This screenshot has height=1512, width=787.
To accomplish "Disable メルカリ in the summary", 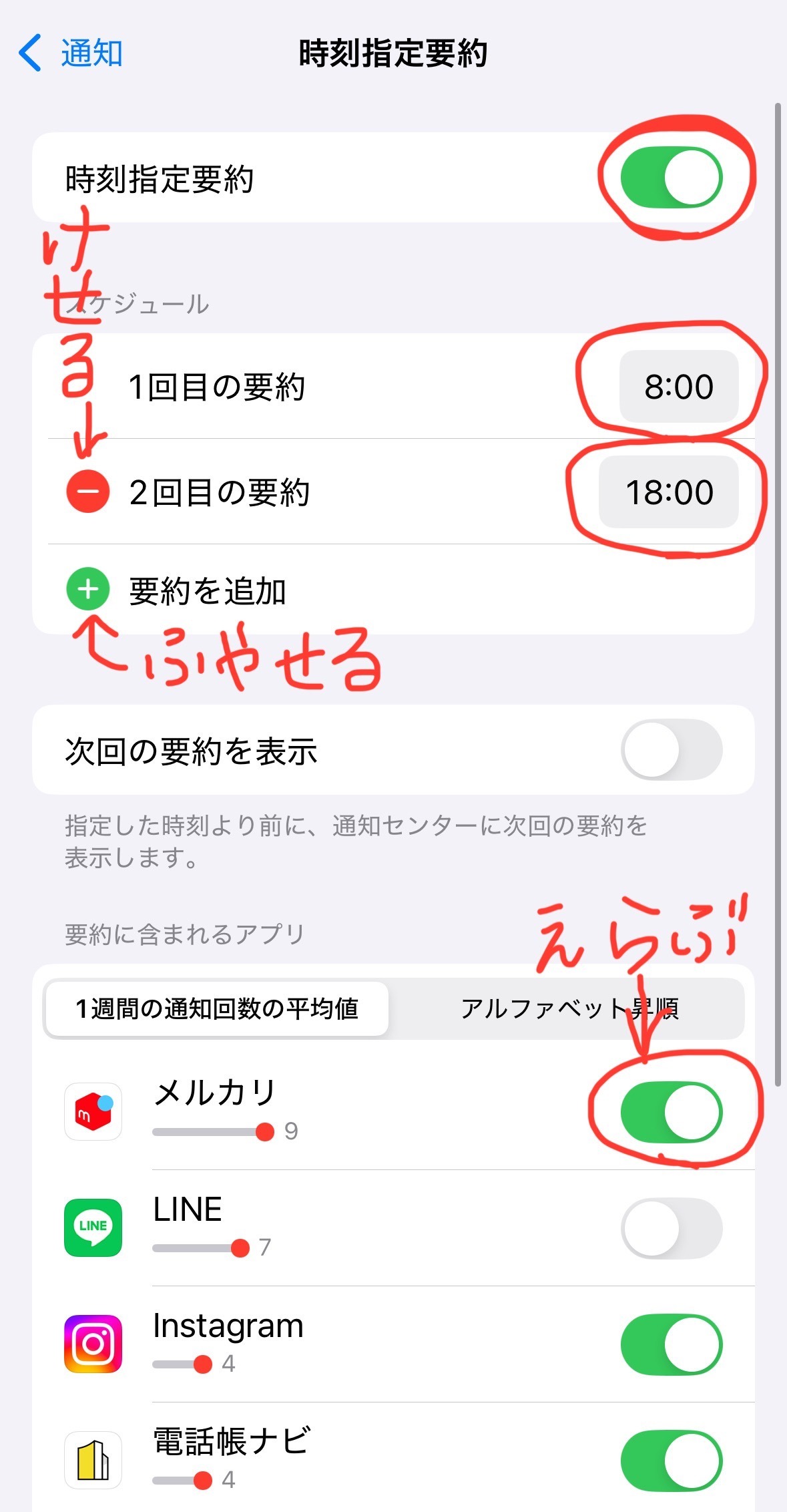I will tap(671, 1112).
